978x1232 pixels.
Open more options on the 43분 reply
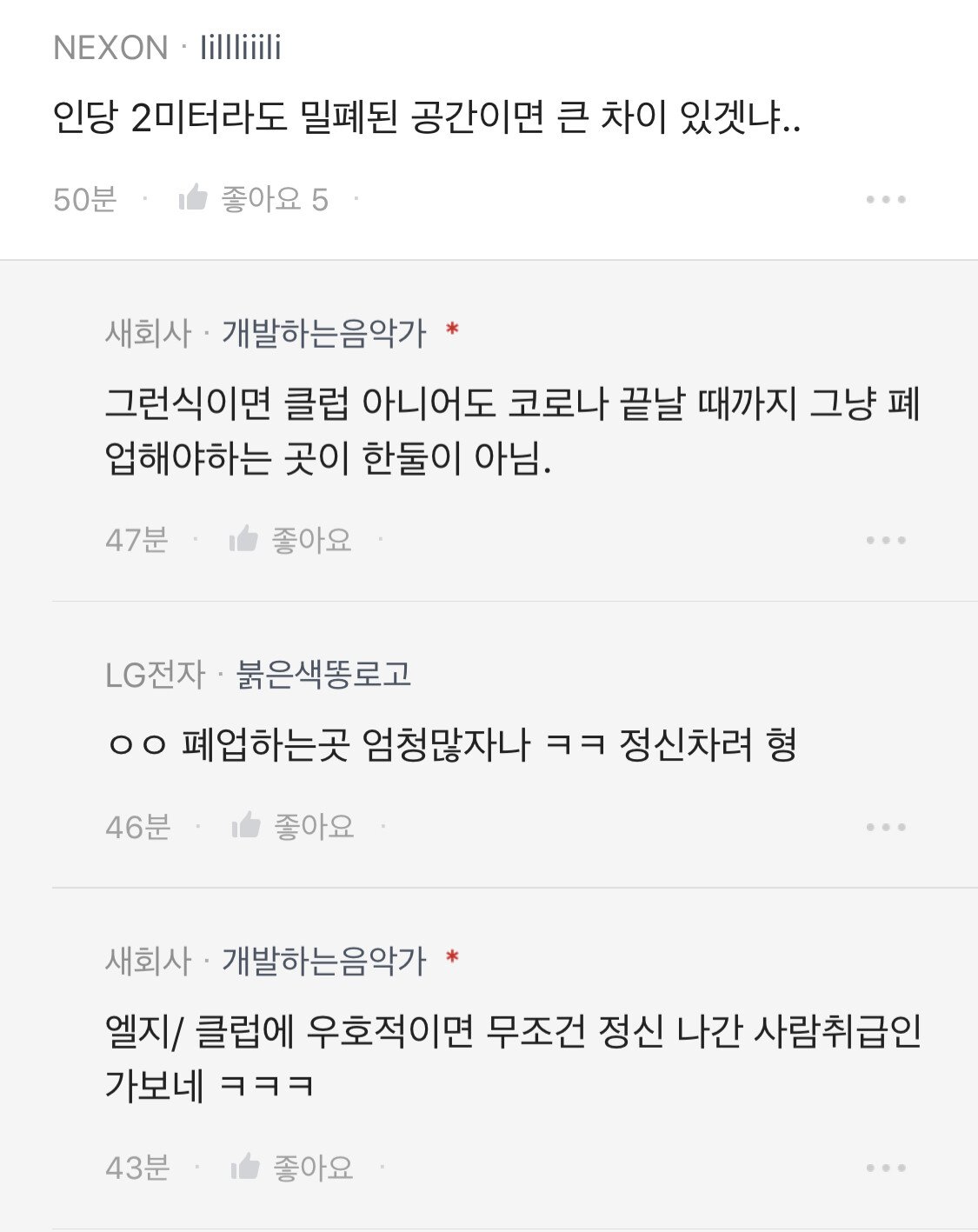(886, 1168)
